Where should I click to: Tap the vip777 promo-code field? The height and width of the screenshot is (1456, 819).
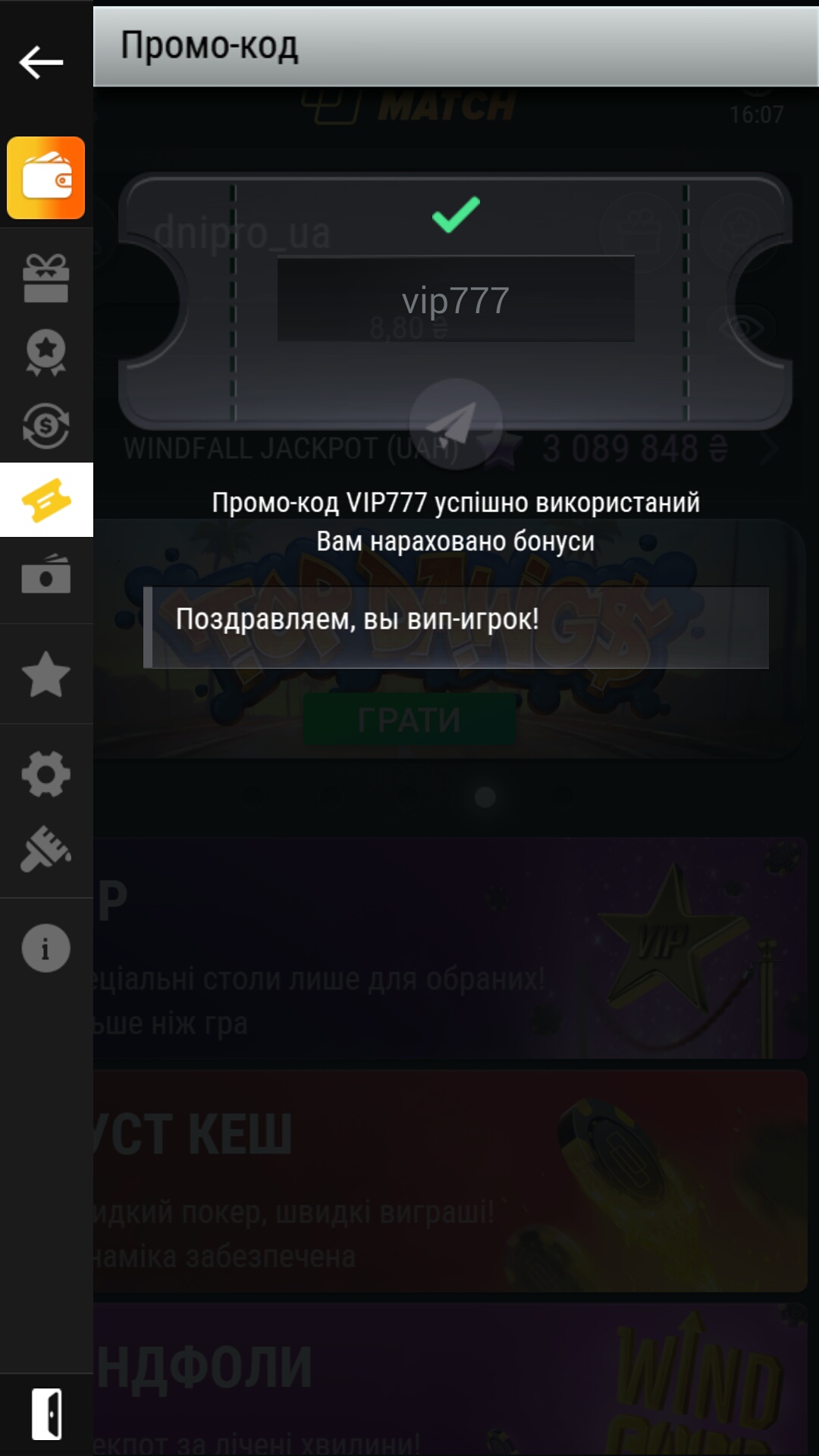point(456,299)
